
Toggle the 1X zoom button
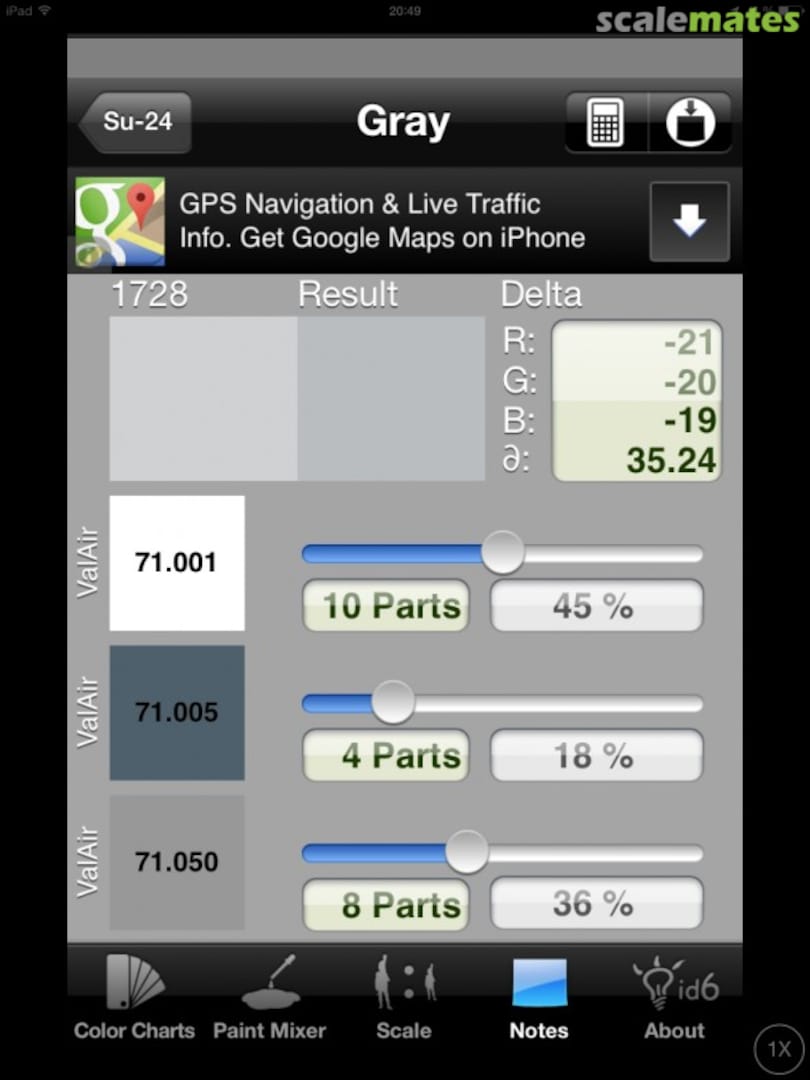(x=779, y=1050)
